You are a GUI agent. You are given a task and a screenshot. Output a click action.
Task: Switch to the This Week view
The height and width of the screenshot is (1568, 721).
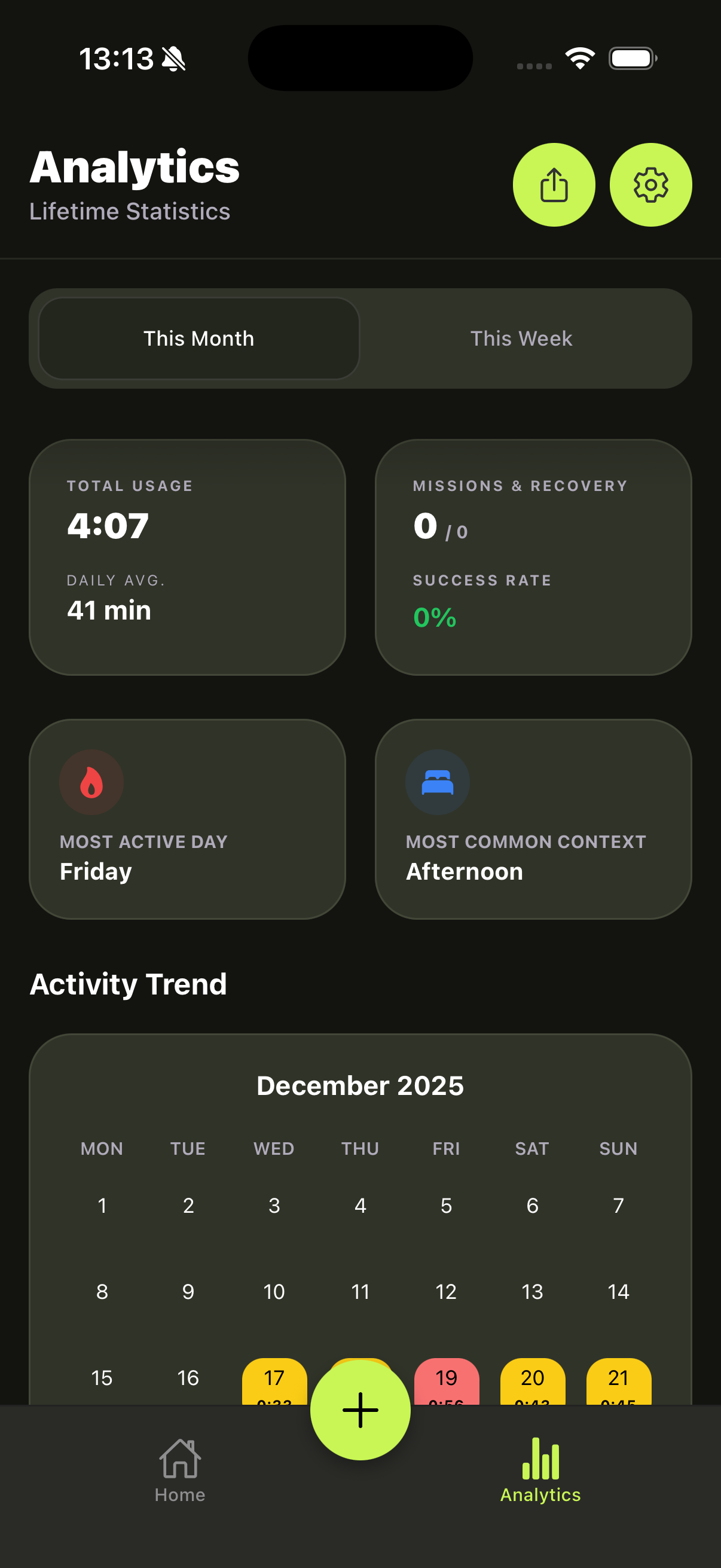pos(521,338)
